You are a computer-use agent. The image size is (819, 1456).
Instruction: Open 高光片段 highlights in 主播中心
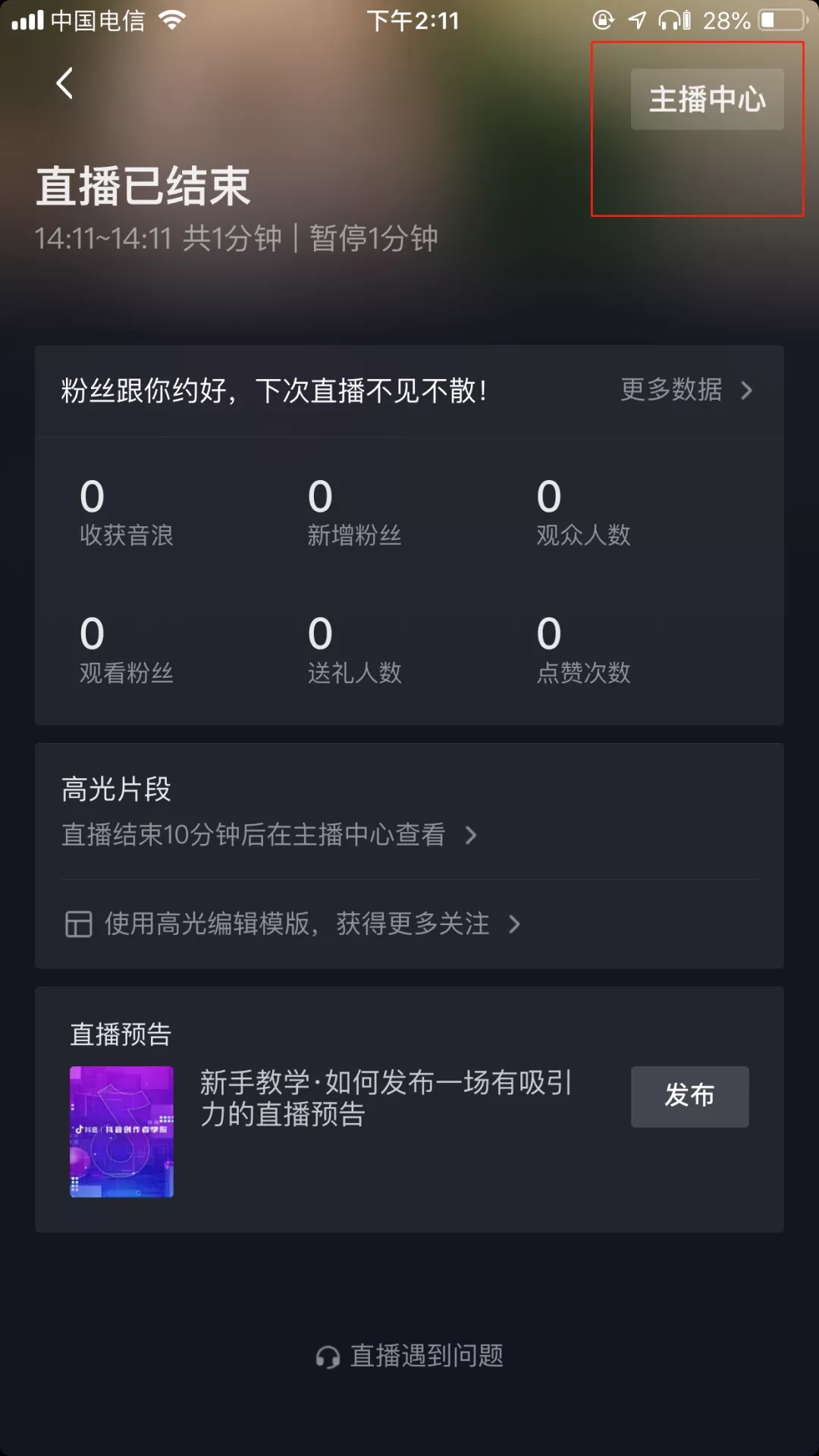coord(270,835)
